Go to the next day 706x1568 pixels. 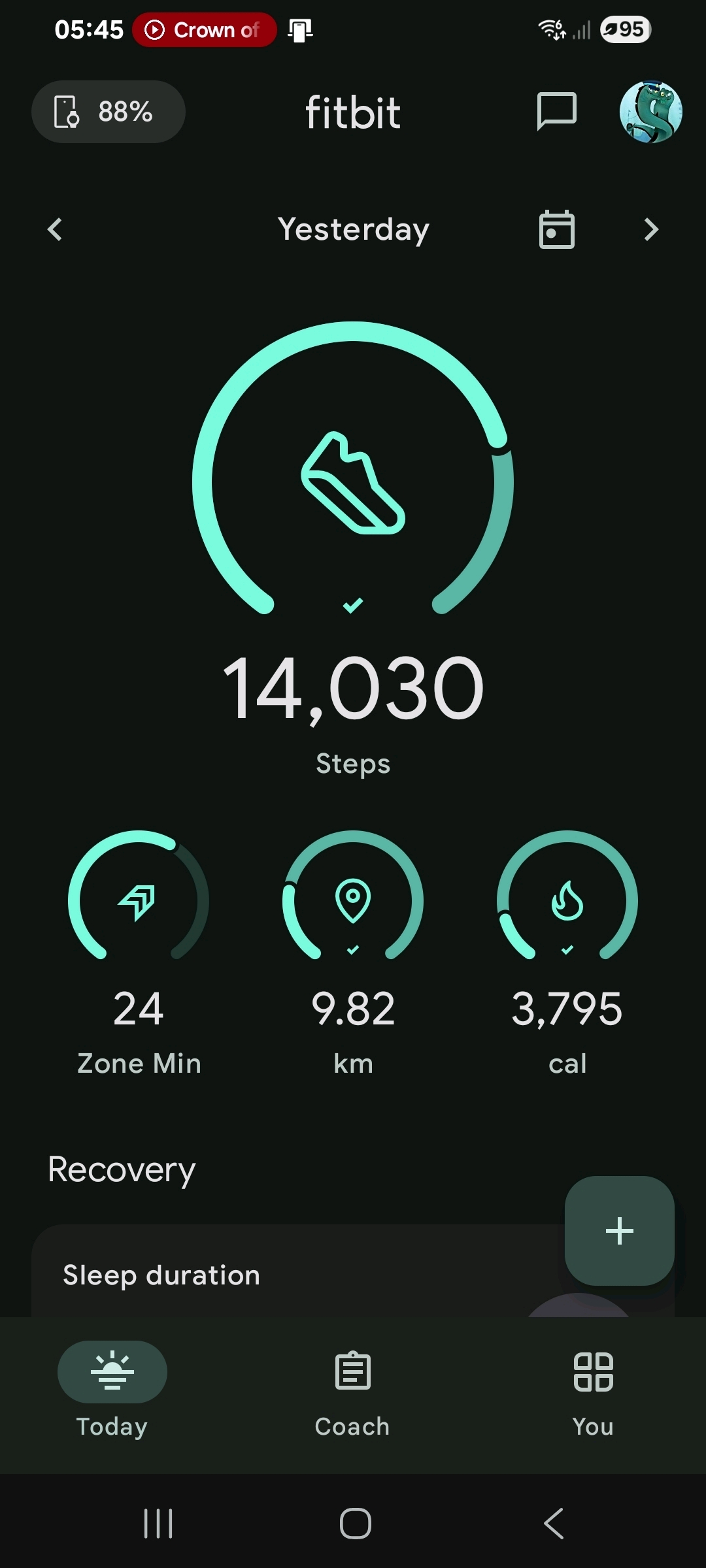[x=651, y=229]
